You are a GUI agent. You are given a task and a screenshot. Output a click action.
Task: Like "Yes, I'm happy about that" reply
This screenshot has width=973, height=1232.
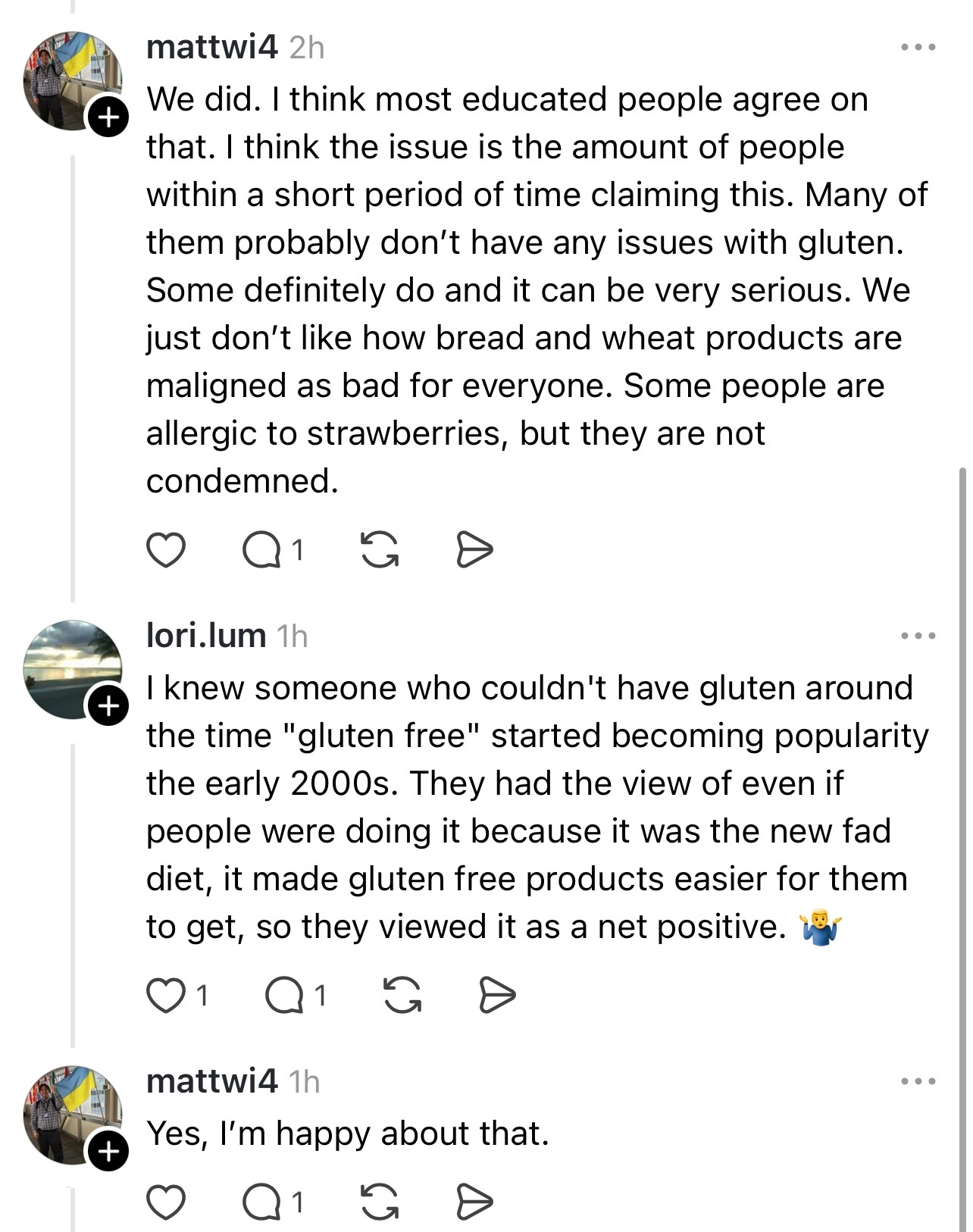coord(165,1202)
